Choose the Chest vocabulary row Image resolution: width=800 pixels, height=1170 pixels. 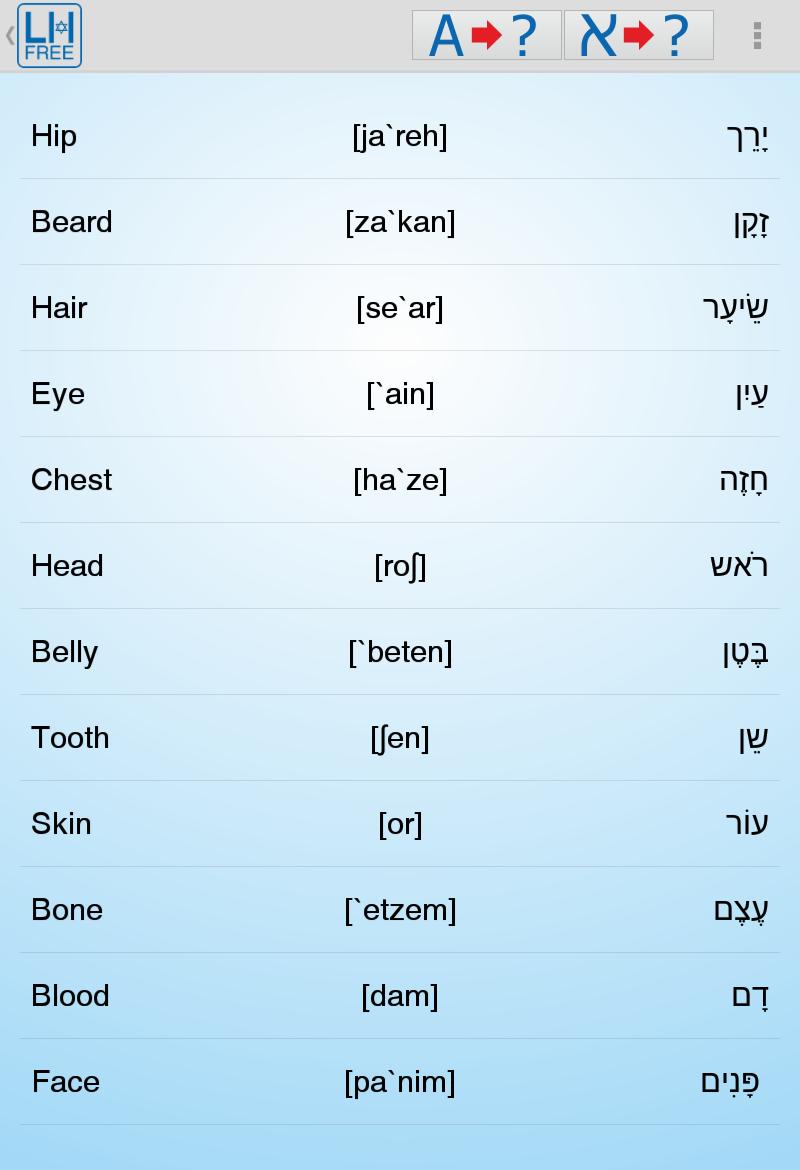pyautogui.click(x=400, y=480)
